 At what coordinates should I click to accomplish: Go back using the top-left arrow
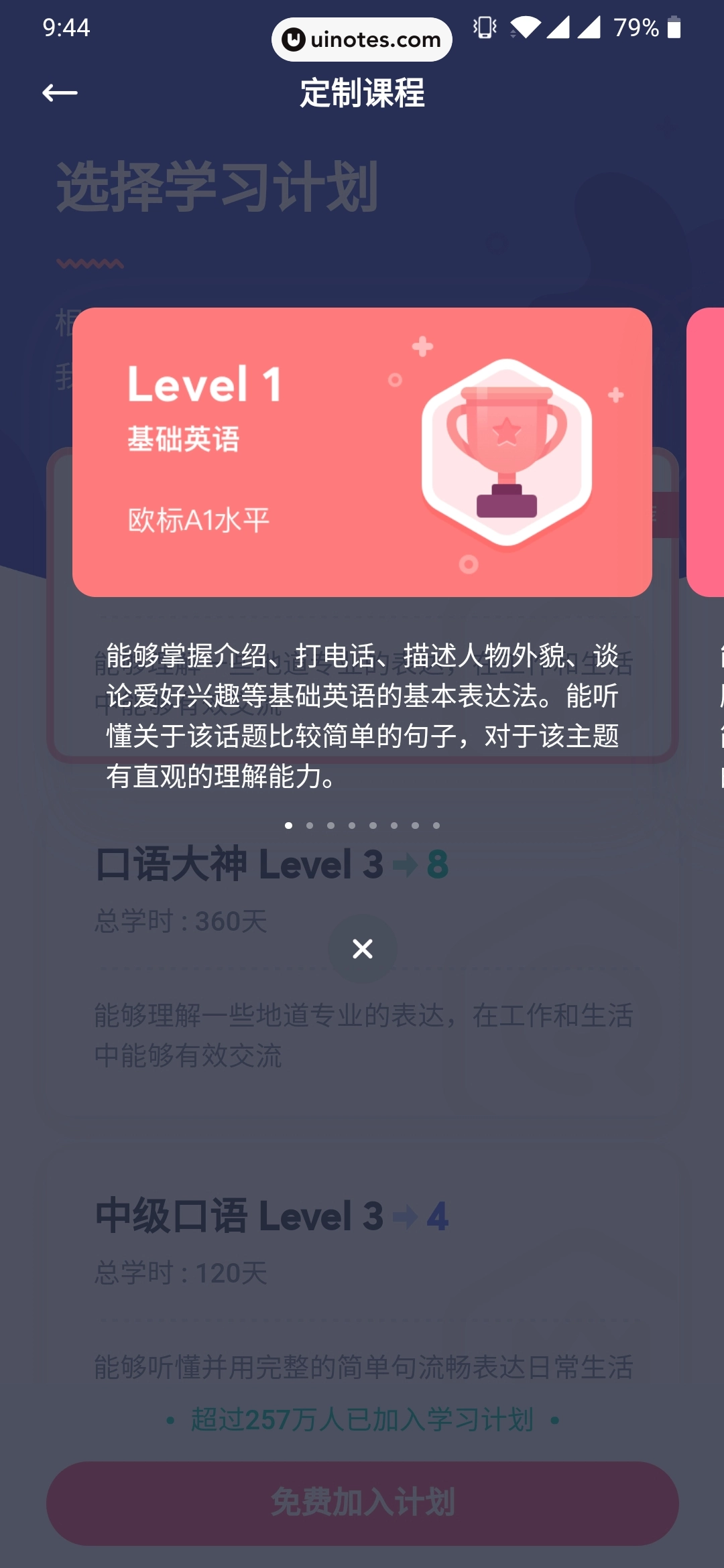coord(60,92)
